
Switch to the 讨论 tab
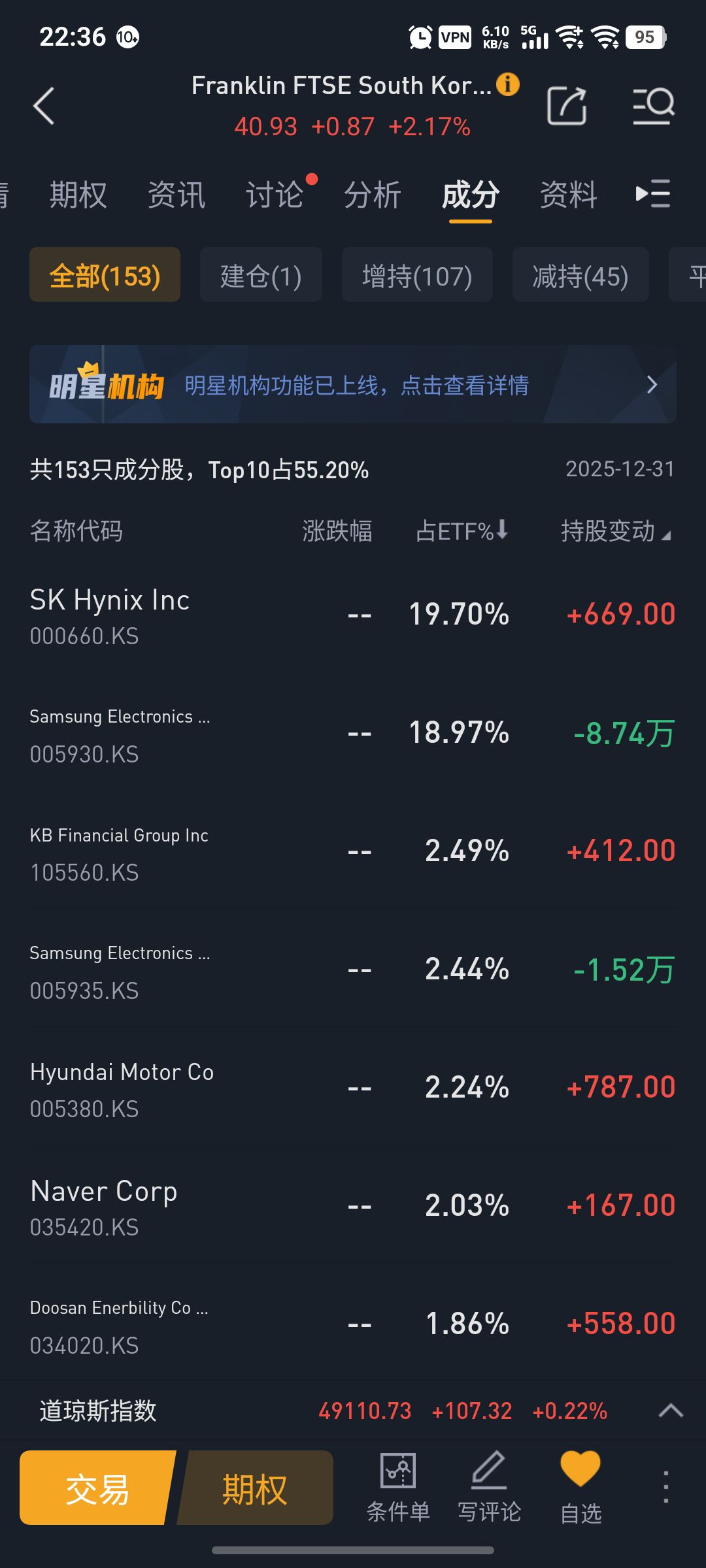(274, 195)
